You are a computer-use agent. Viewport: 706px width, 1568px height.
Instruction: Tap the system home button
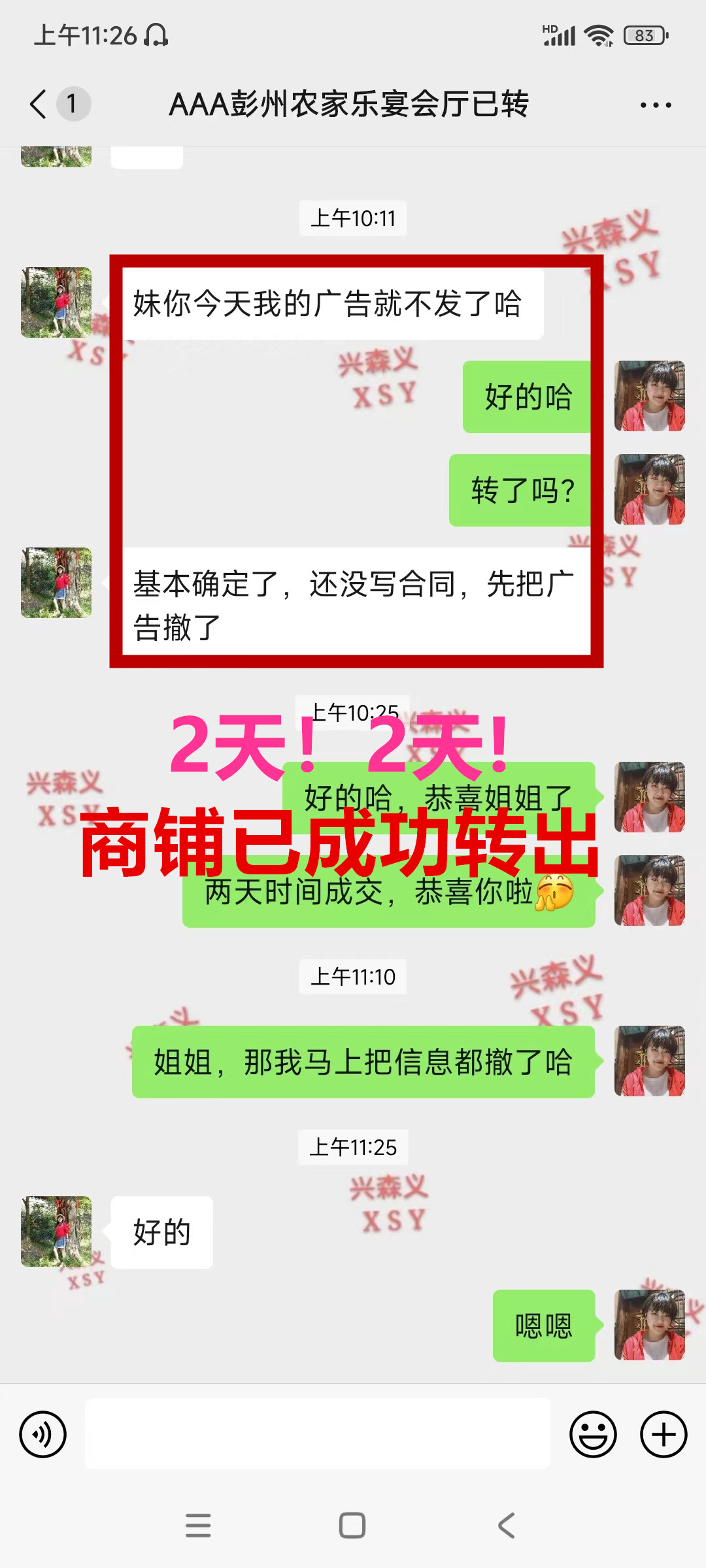(x=352, y=1526)
